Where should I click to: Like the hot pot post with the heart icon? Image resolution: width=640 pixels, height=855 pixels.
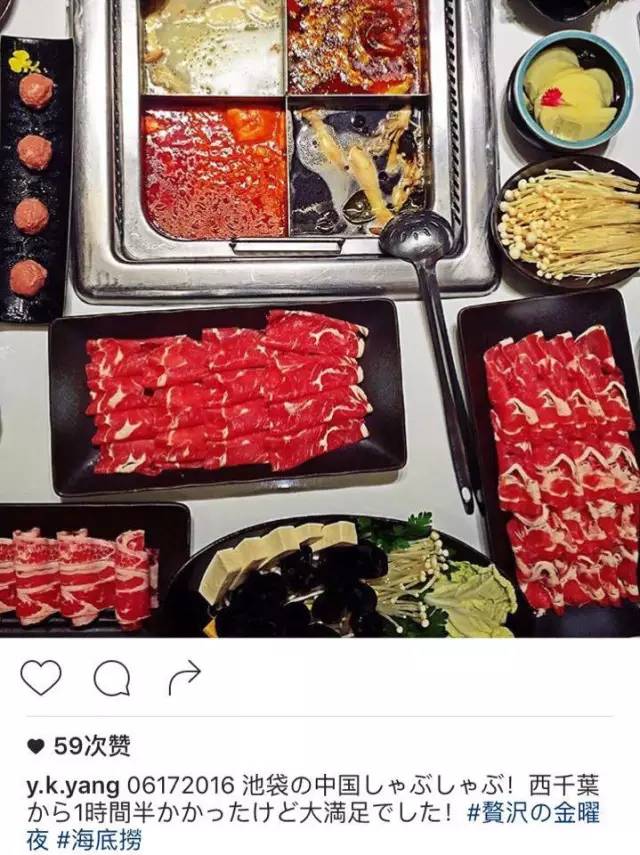(41, 679)
